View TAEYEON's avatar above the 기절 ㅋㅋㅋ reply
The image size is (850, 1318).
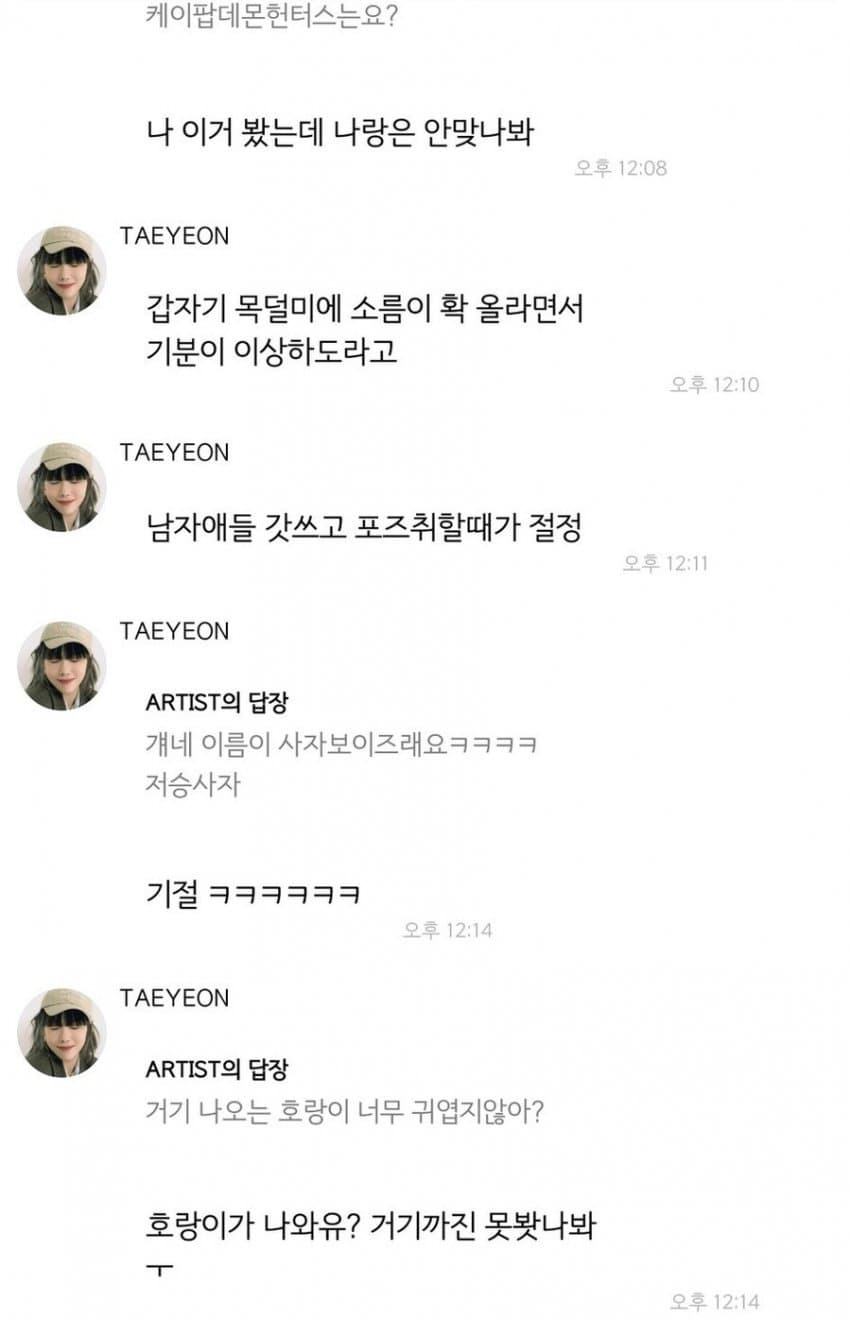[x=62, y=666]
